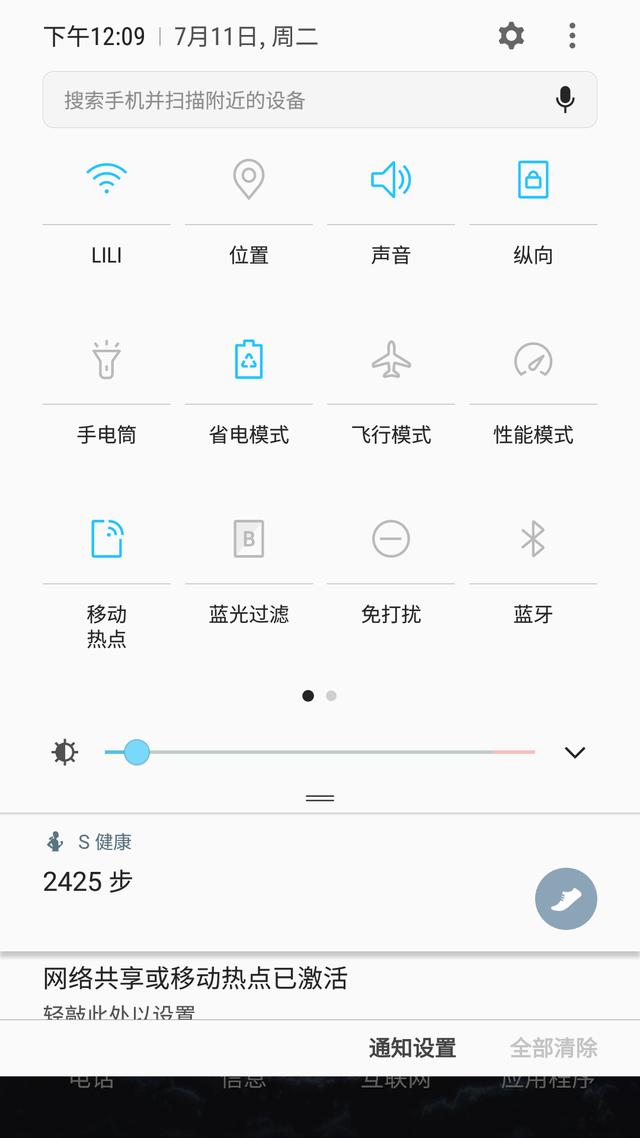Disable 省电模式 power saving
640x1138 pixels.
click(248, 360)
